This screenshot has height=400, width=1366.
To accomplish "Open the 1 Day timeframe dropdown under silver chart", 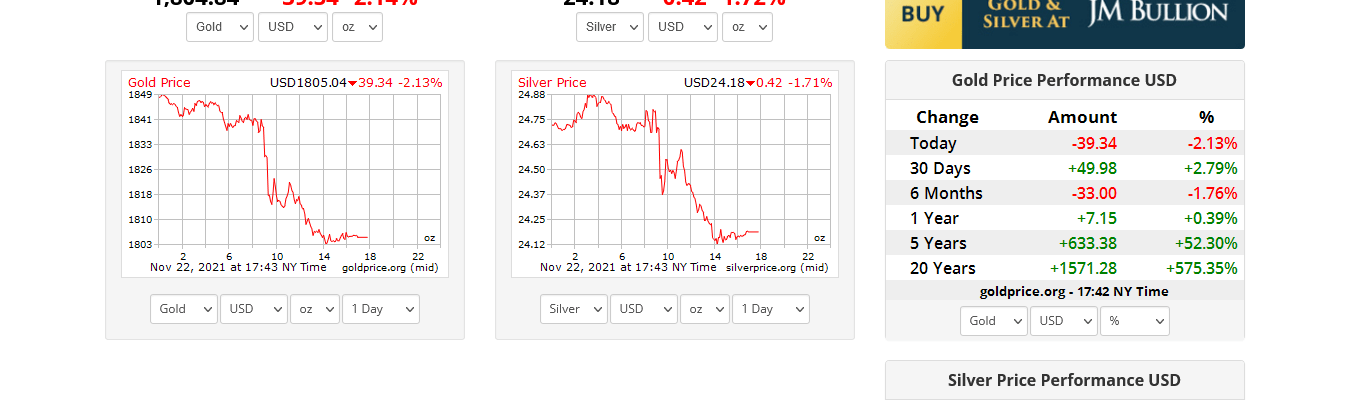I will click(770, 309).
